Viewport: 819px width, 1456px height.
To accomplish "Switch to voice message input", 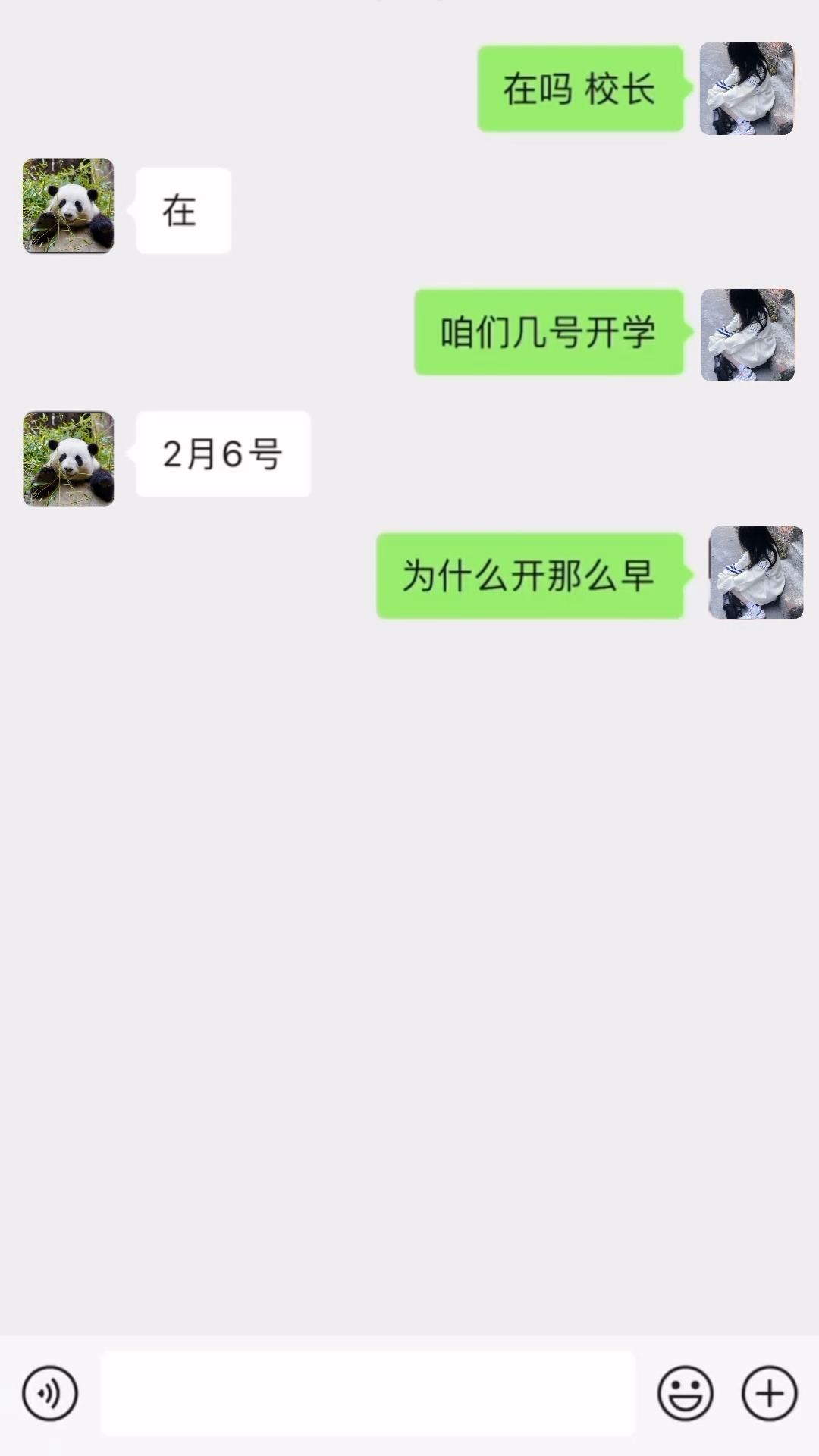I will click(50, 1393).
